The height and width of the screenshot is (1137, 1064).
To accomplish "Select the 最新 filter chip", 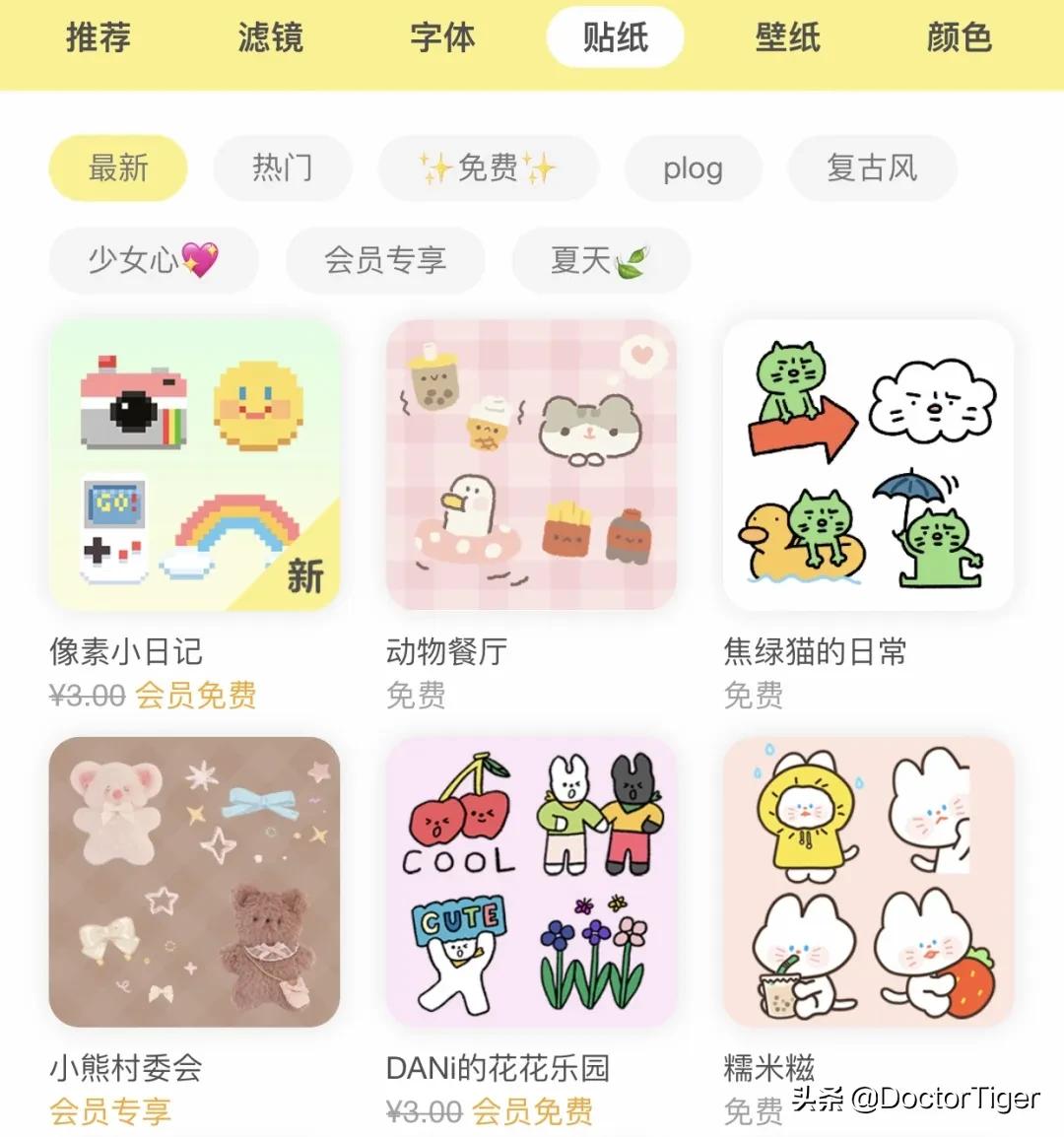I will click(x=117, y=167).
